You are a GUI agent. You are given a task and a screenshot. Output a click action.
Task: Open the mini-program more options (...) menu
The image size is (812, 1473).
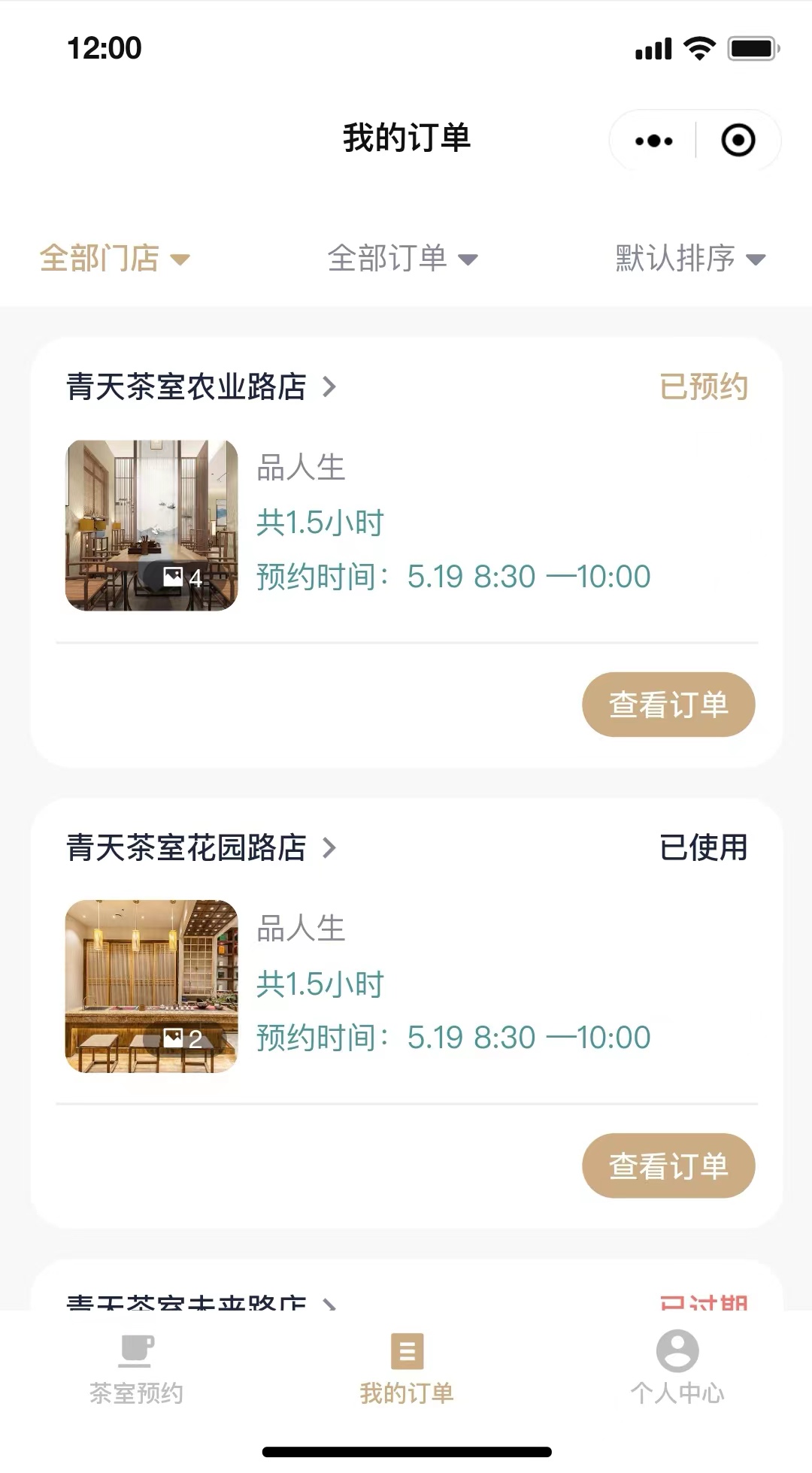coord(651,139)
